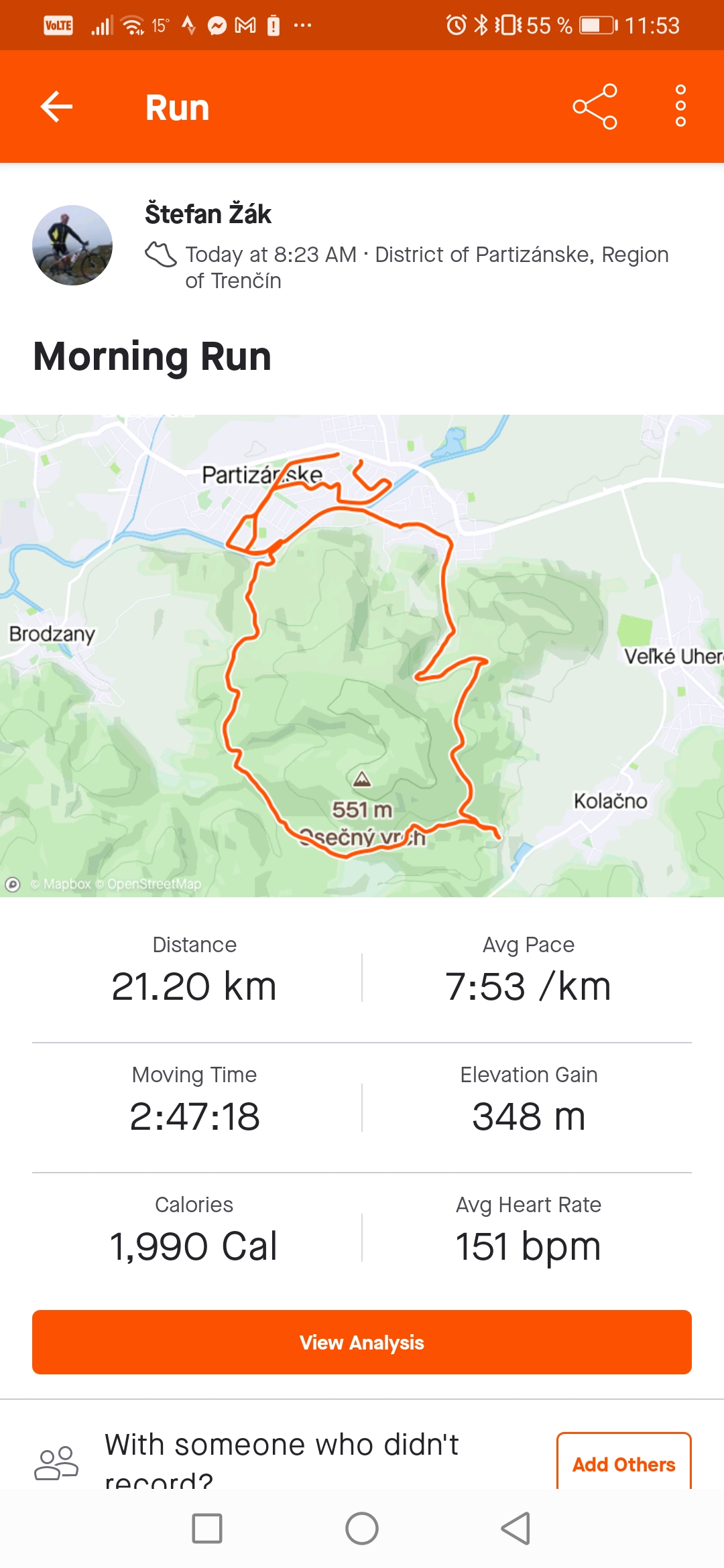Open Štefan Žák's profile picture

(72, 245)
